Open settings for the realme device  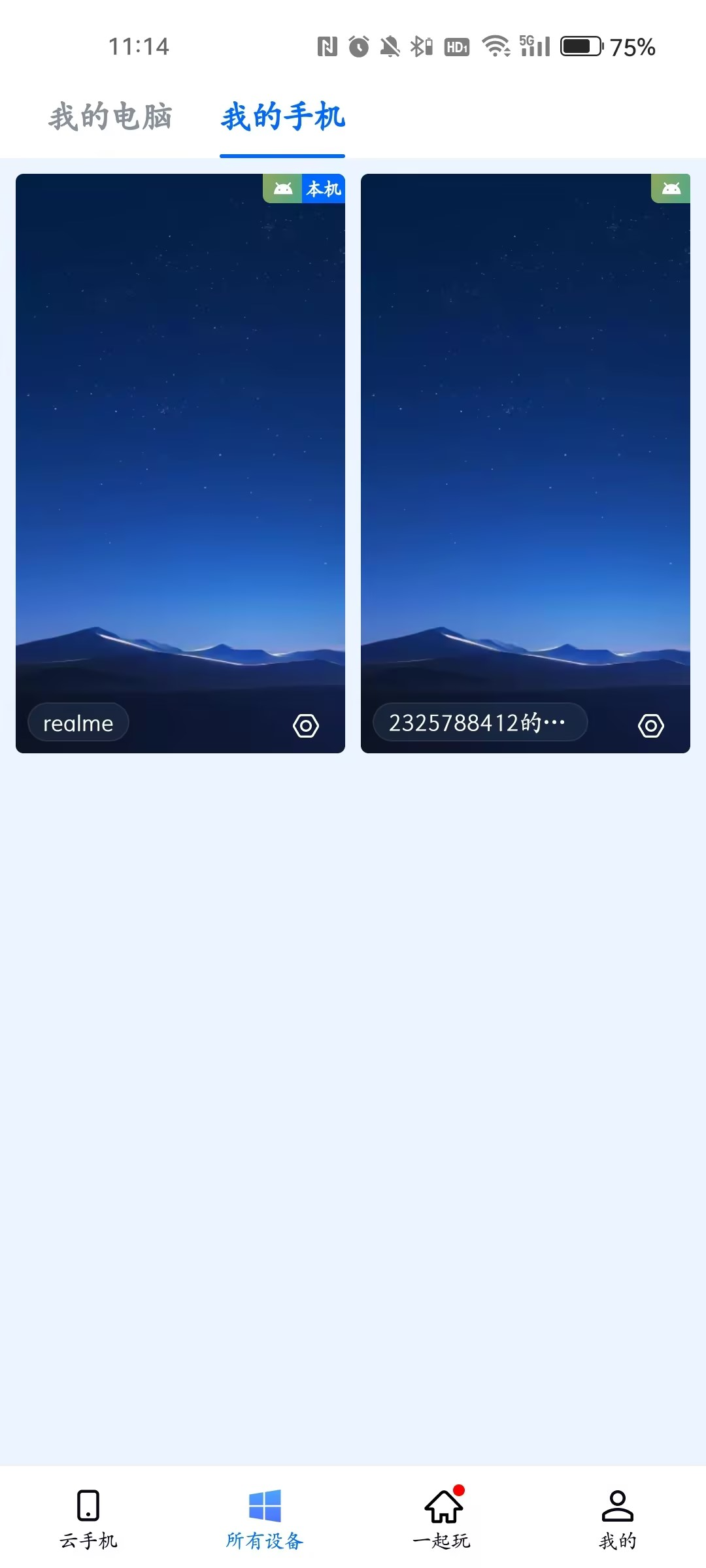305,725
